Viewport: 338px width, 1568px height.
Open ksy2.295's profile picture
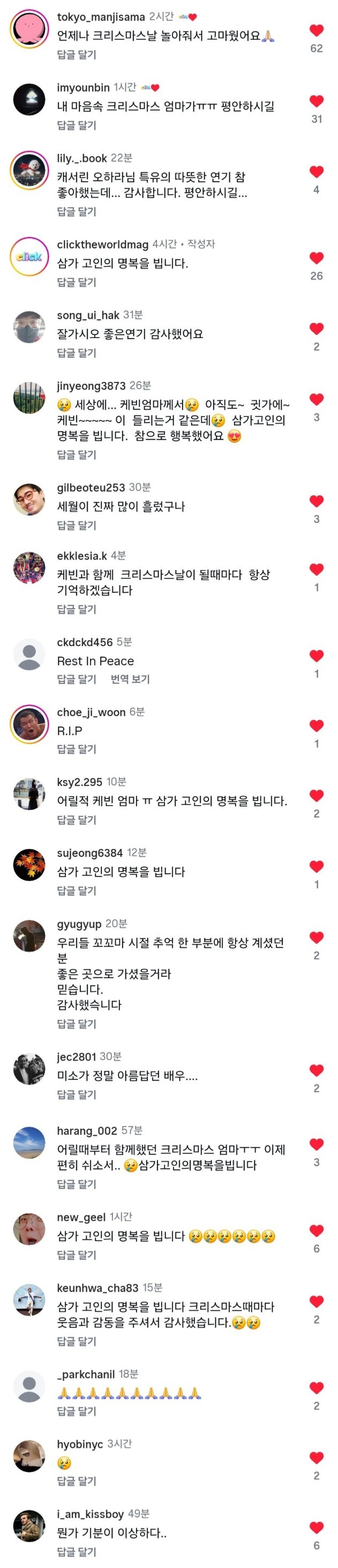pos(29,794)
